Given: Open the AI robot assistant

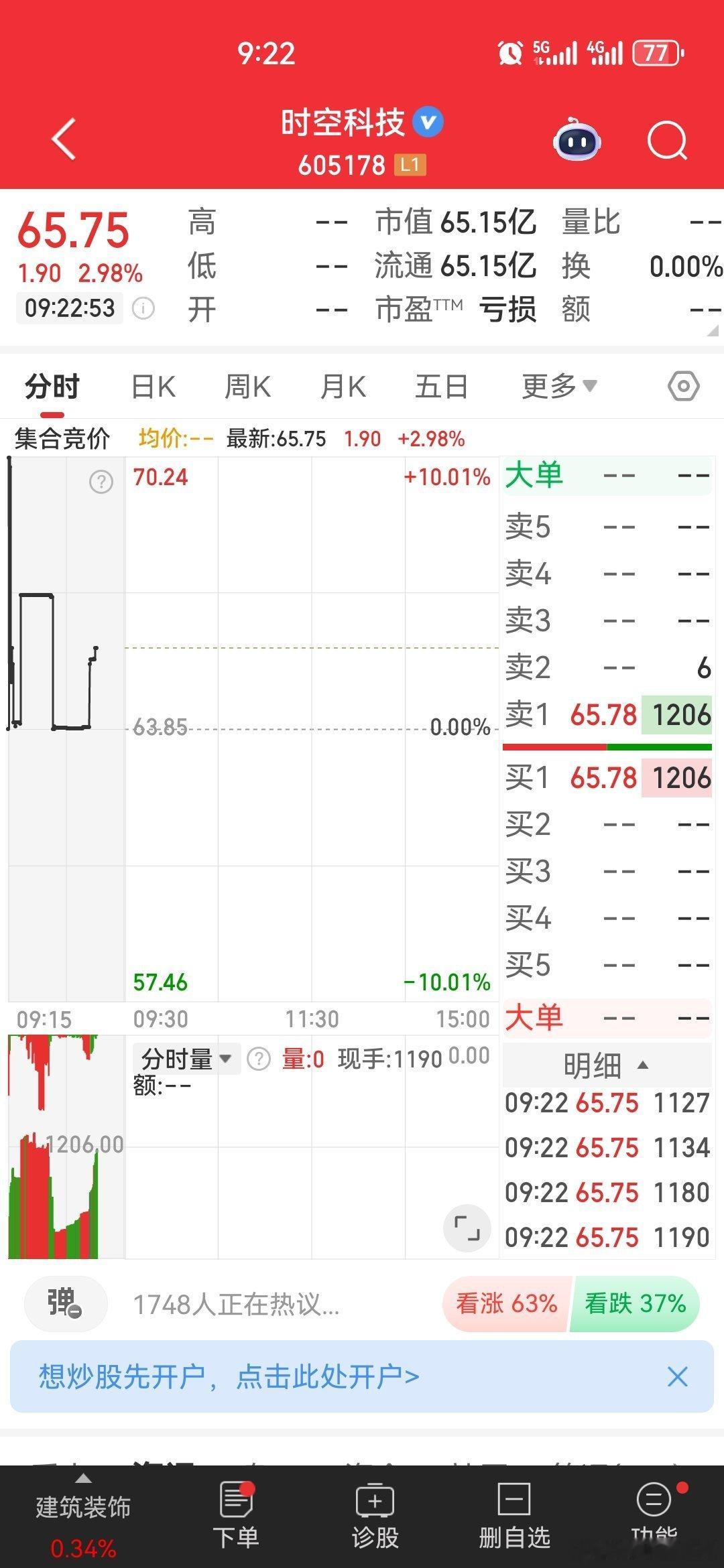Looking at the screenshot, I should click(x=578, y=140).
